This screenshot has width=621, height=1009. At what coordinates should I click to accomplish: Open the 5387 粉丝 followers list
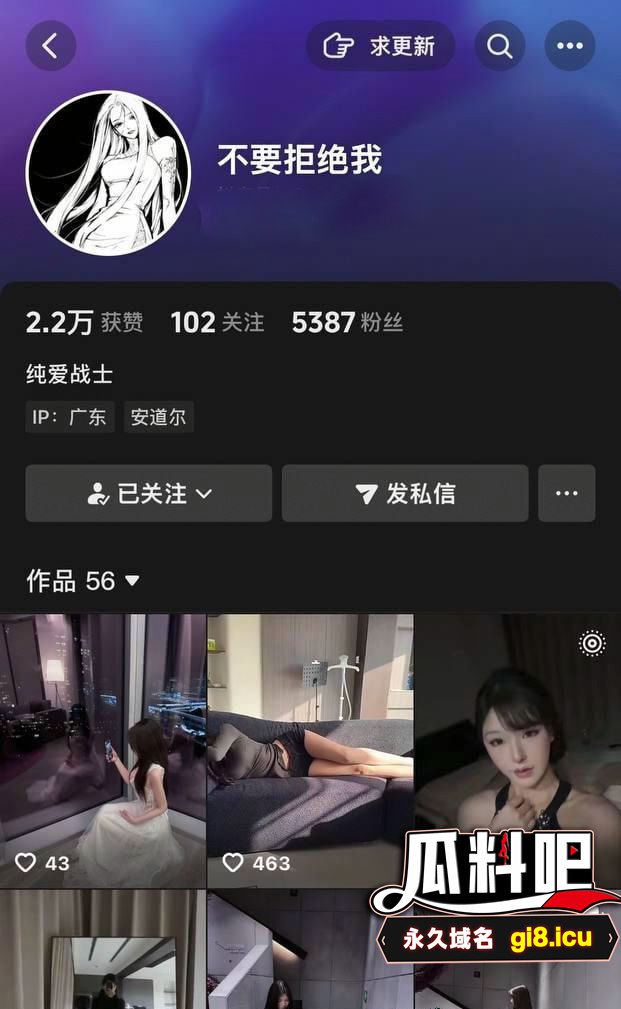pos(347,322)
